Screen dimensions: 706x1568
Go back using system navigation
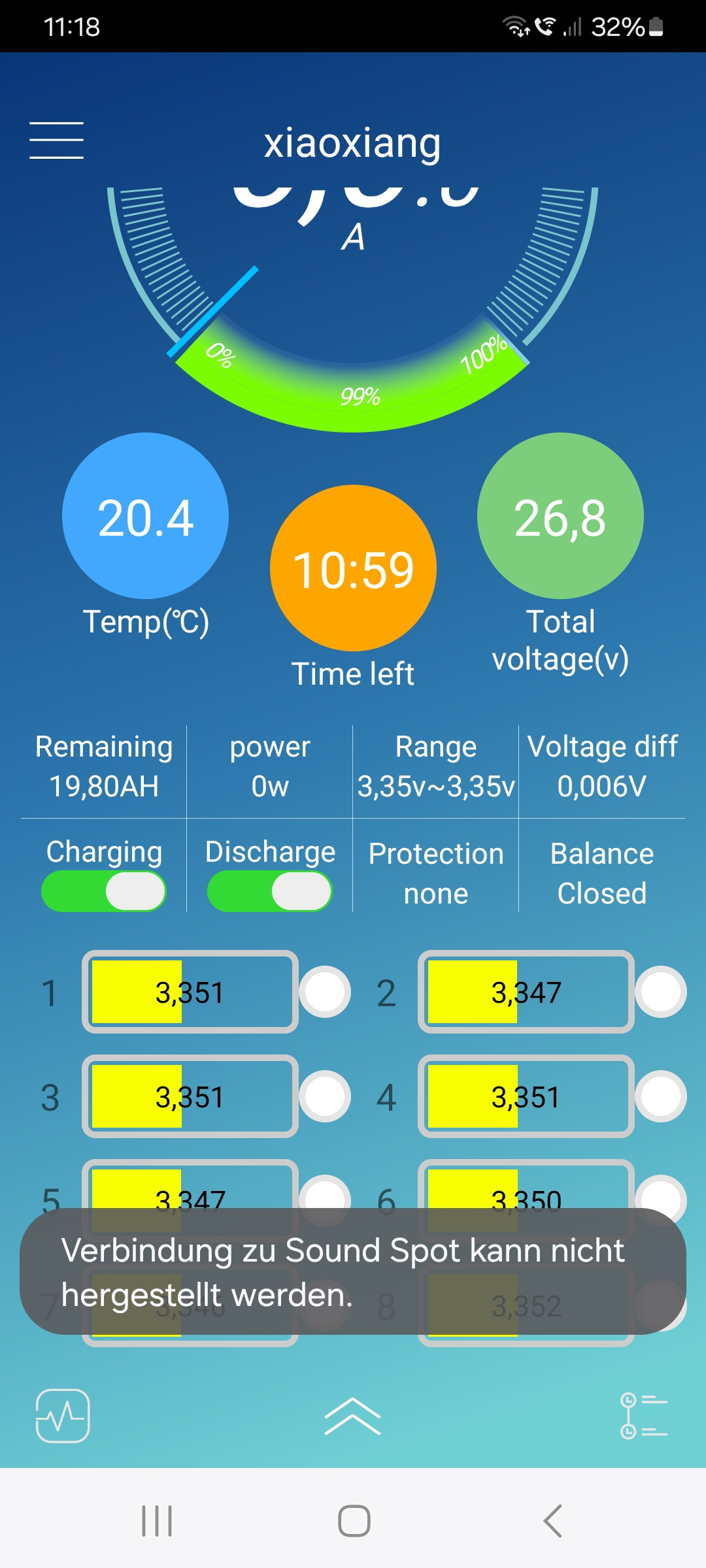[x=553, y=1521]
